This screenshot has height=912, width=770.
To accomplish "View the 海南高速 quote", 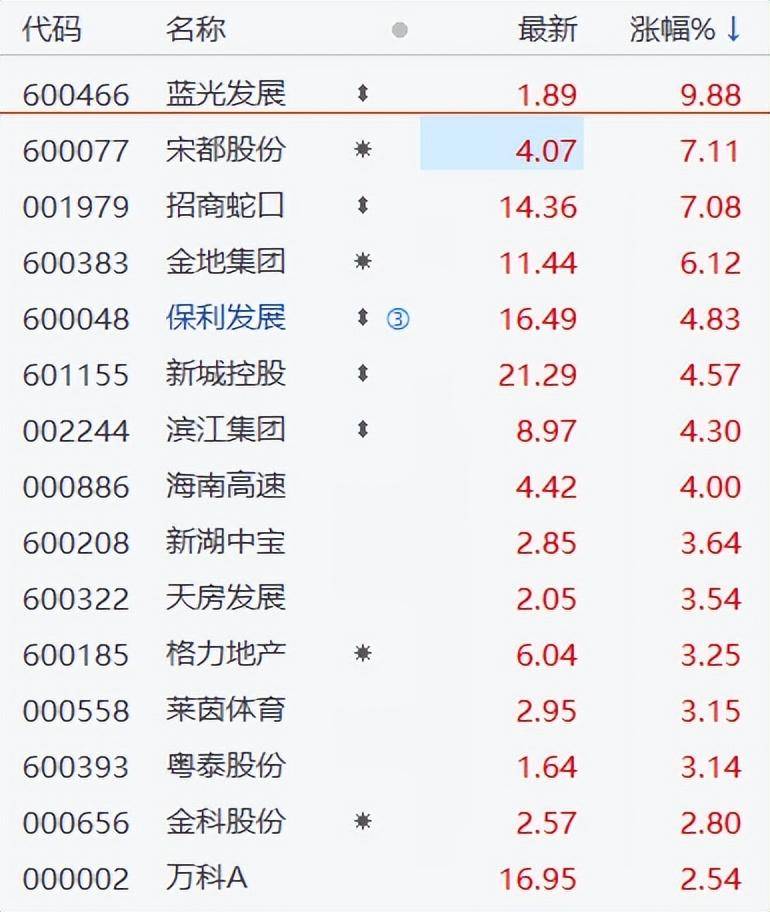I will pyautogui.click(x=226, y=486).
